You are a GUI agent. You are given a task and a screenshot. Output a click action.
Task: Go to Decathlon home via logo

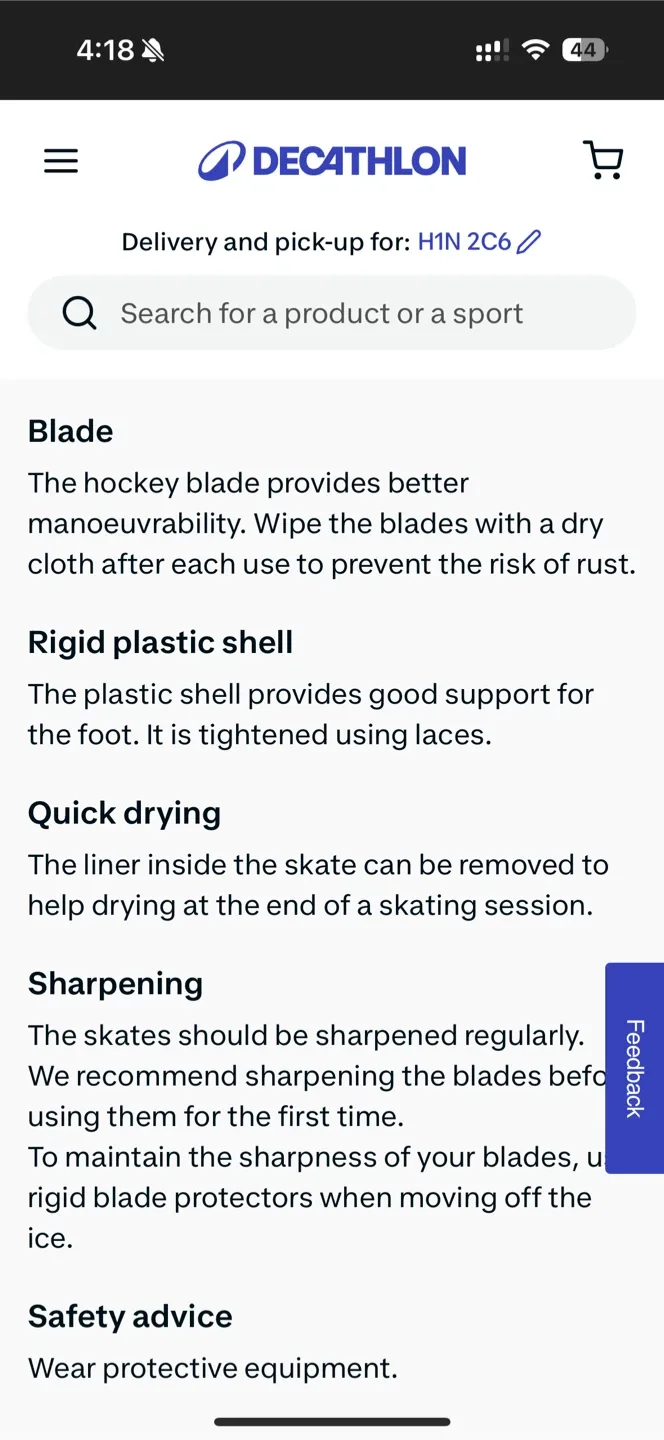(332, 161)
